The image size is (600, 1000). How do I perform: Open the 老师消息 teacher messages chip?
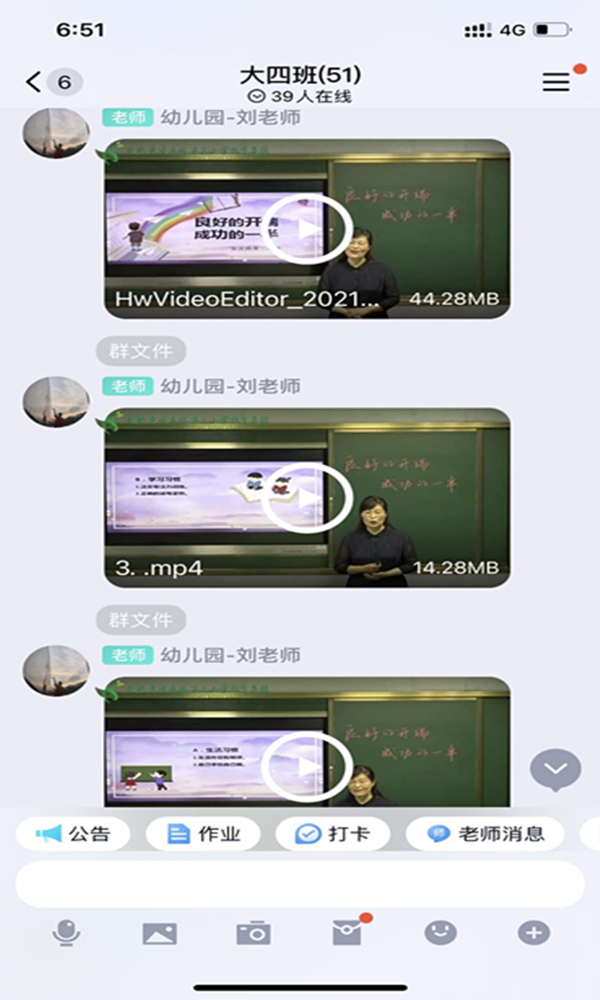485,834
